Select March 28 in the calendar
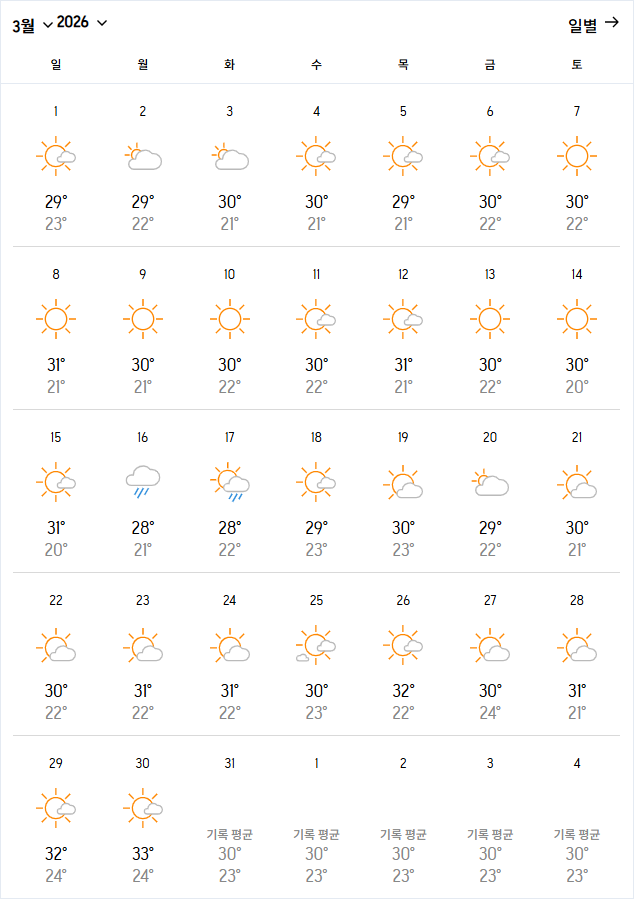 [x=577, y=654]
